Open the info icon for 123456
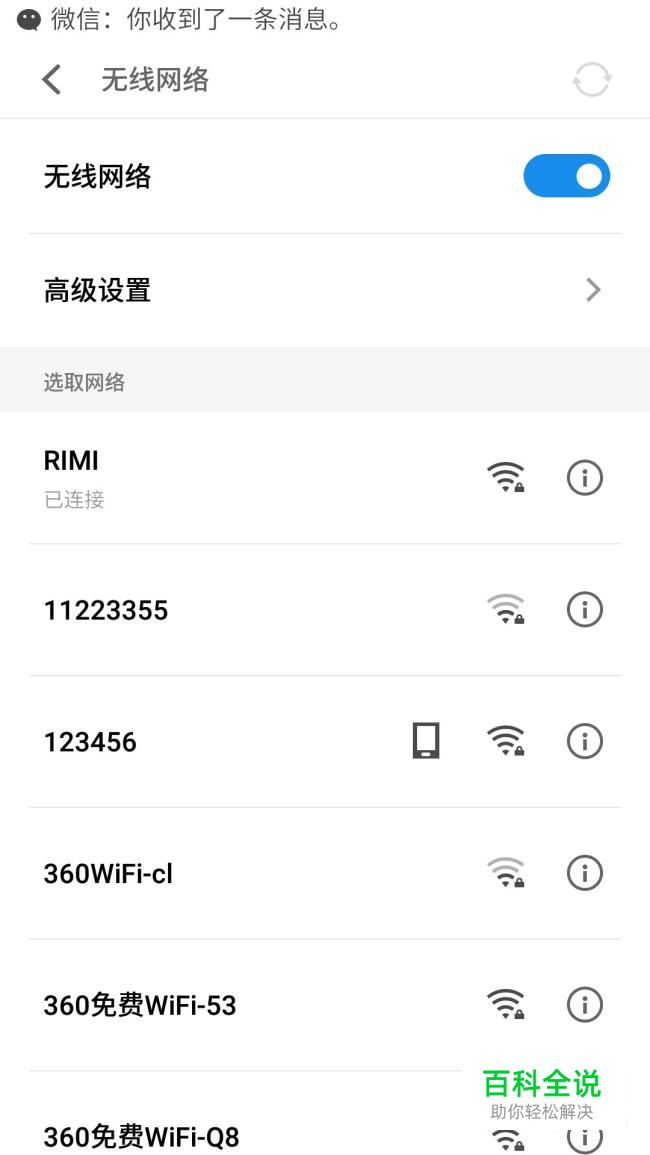The height and width of the screenshot is (1155, 650). (585, 741)
